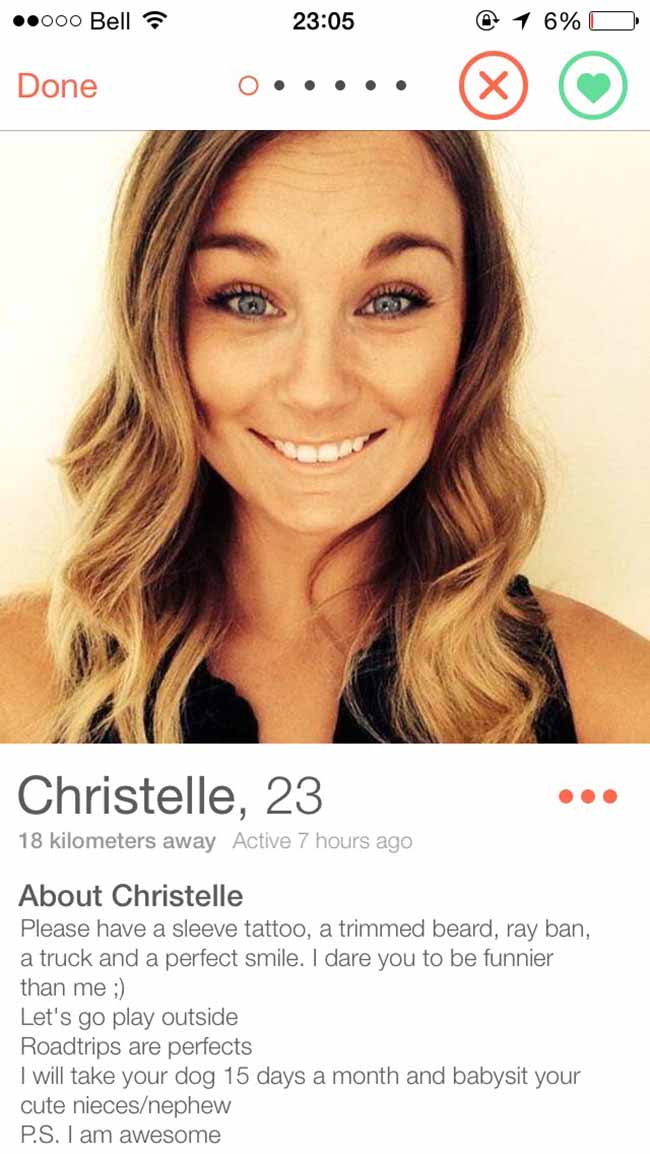
Task: Tap Done to close the profile
Action: 57,86
